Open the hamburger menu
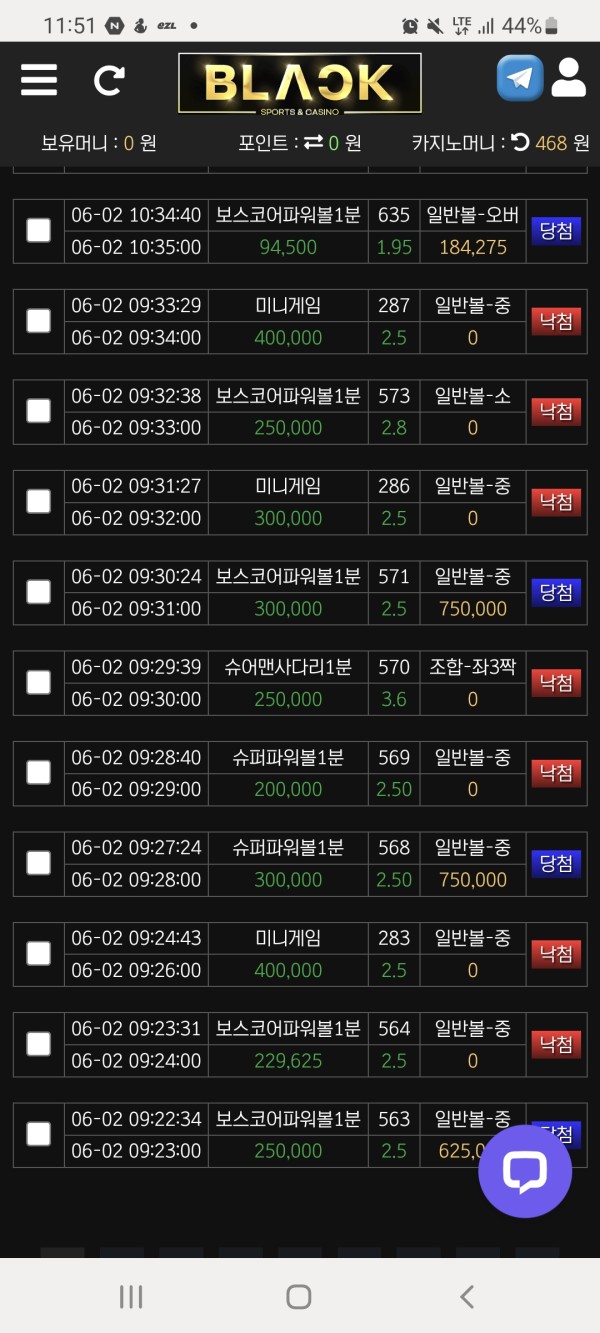The height and width of the screenshot is (1333, 600). click(39, 80)
